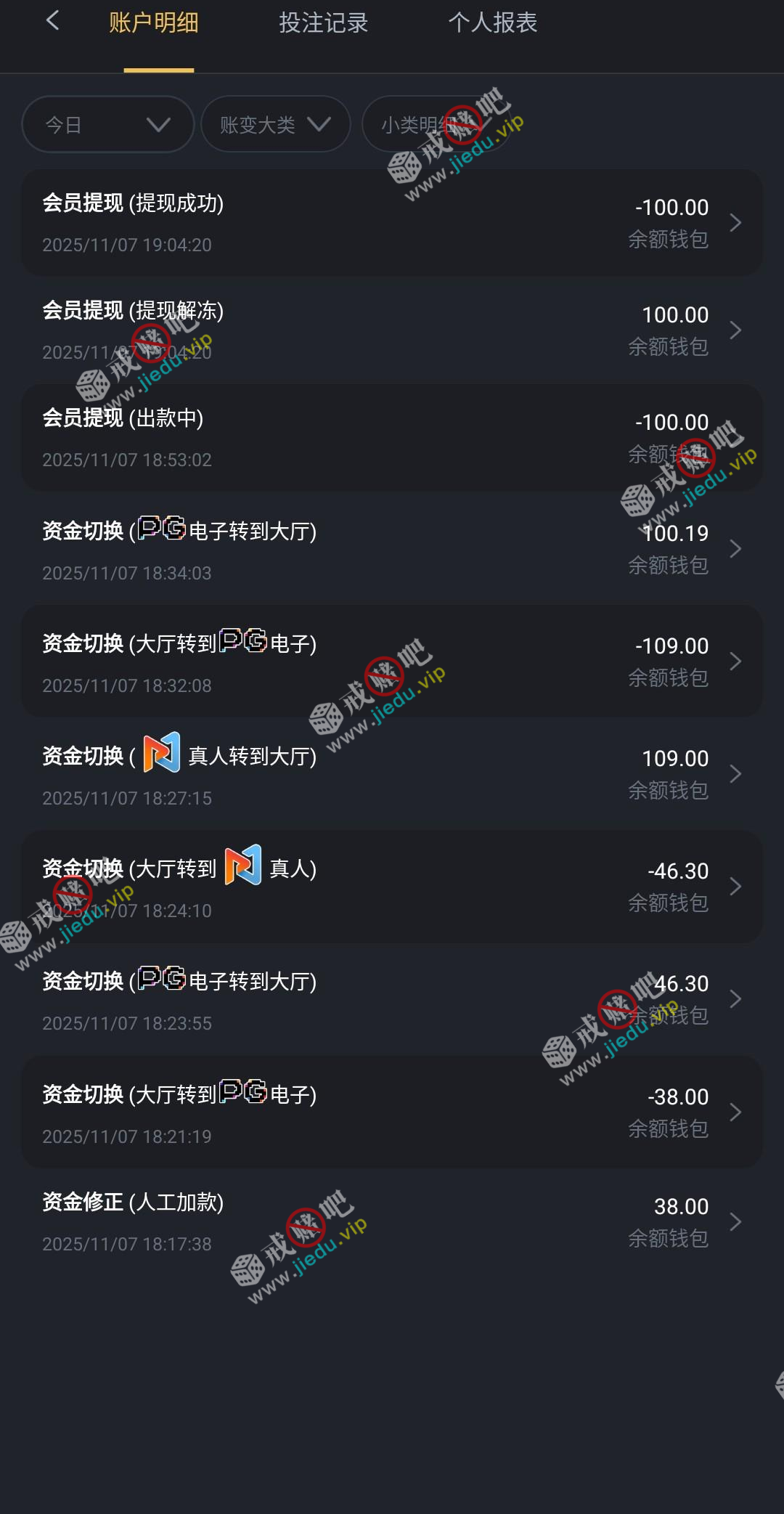Switch to the 投注记录 tab
The image size is (784, 1514).
323,23
